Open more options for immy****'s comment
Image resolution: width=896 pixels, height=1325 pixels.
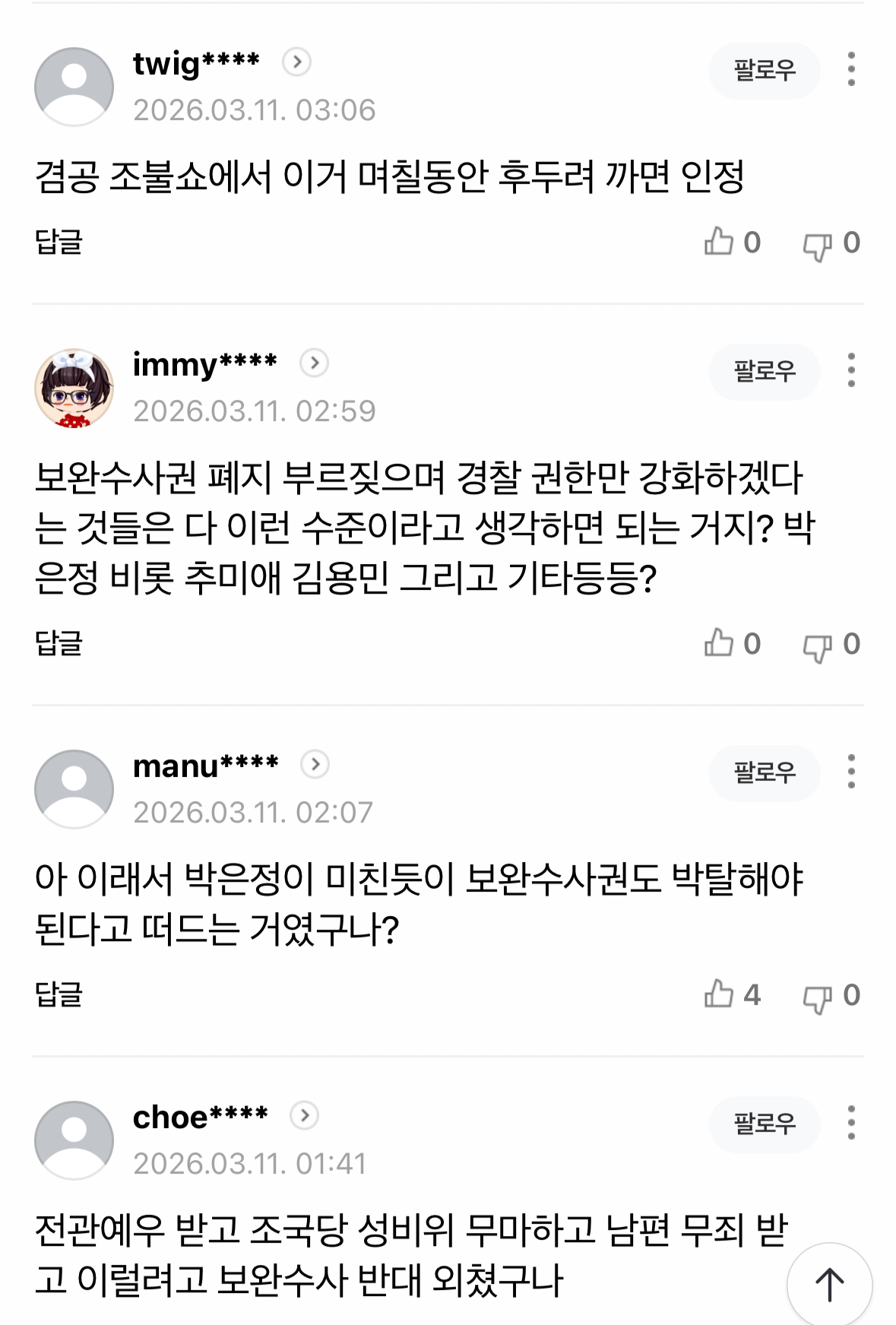point(851,370)
